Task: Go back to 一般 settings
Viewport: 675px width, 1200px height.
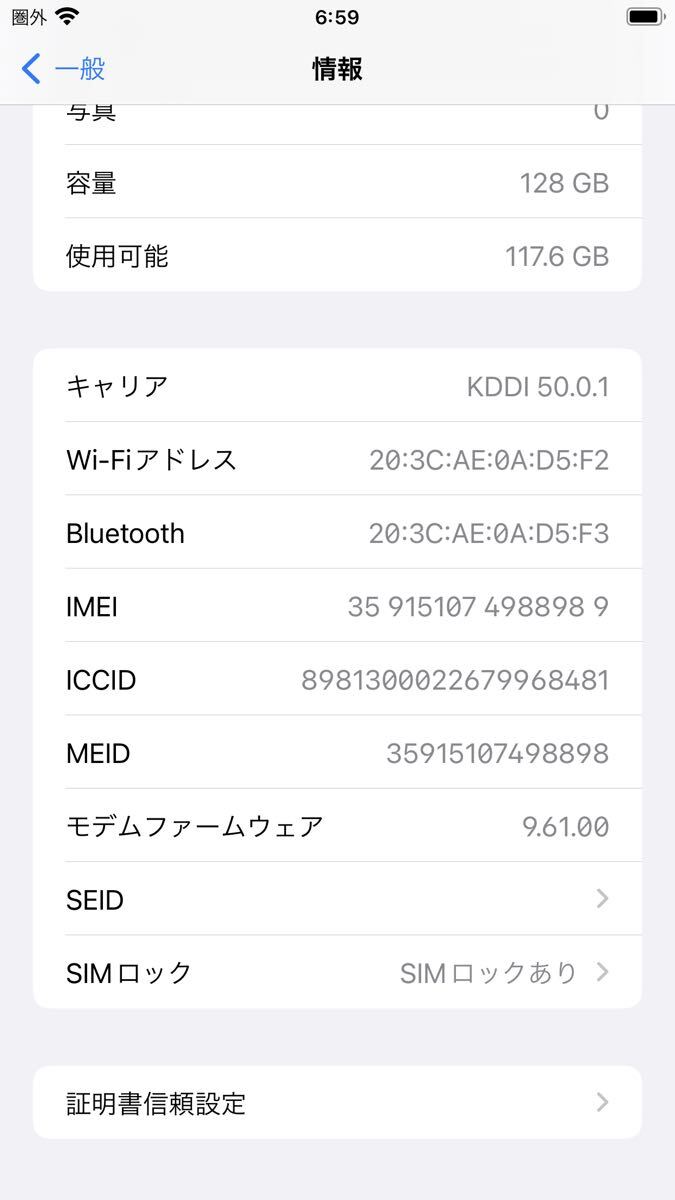Action: [x=63, y=69]
